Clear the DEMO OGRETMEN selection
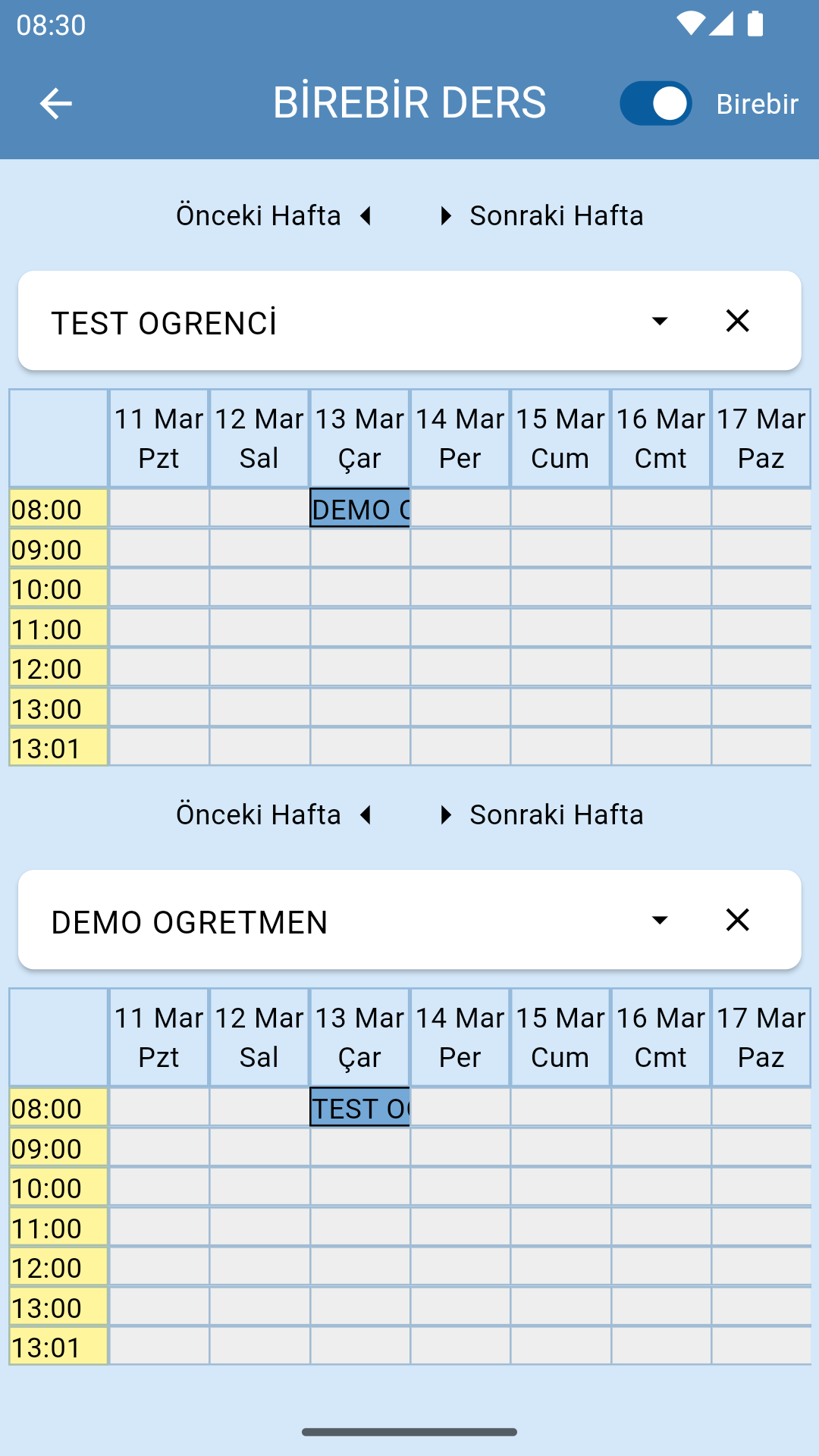 pos(737,921)
